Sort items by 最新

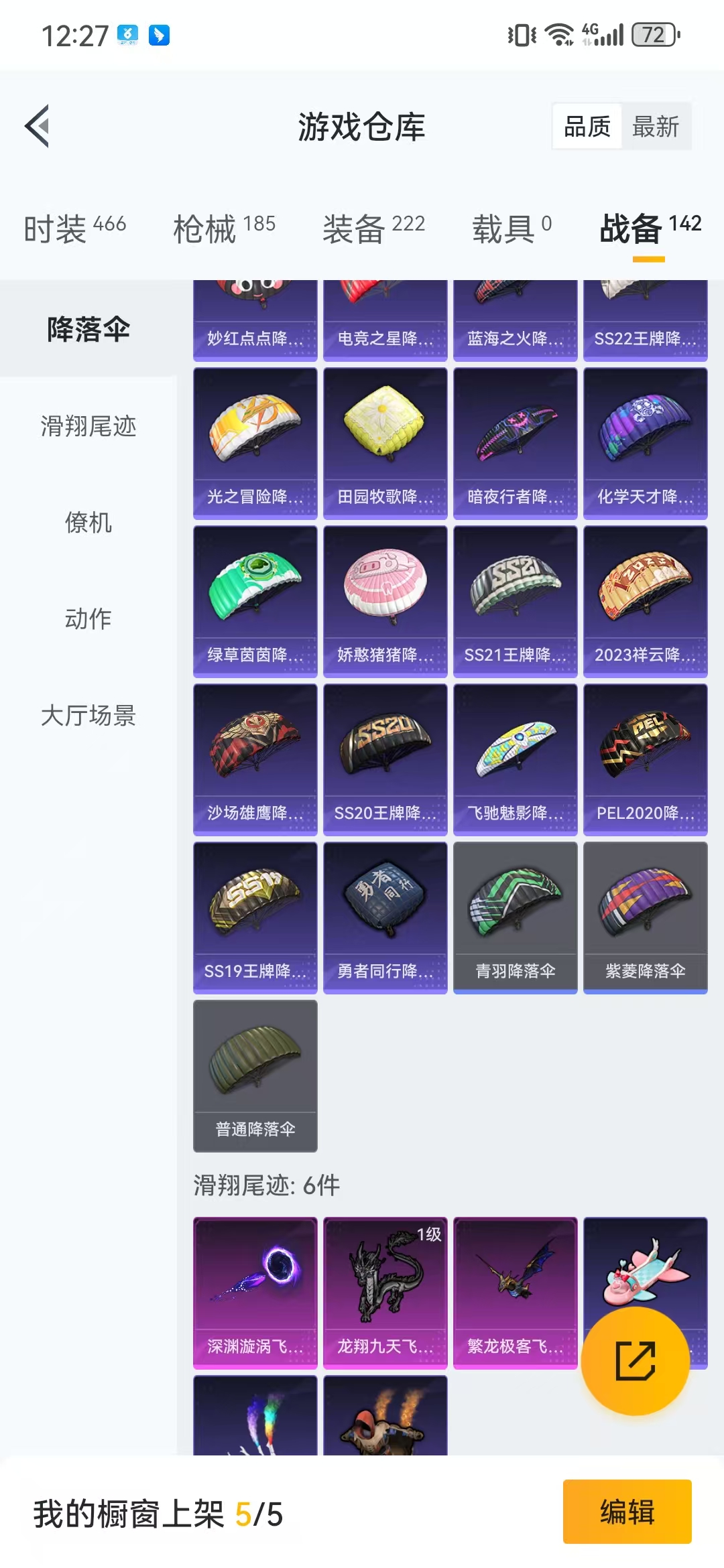(x=656, y=126)
